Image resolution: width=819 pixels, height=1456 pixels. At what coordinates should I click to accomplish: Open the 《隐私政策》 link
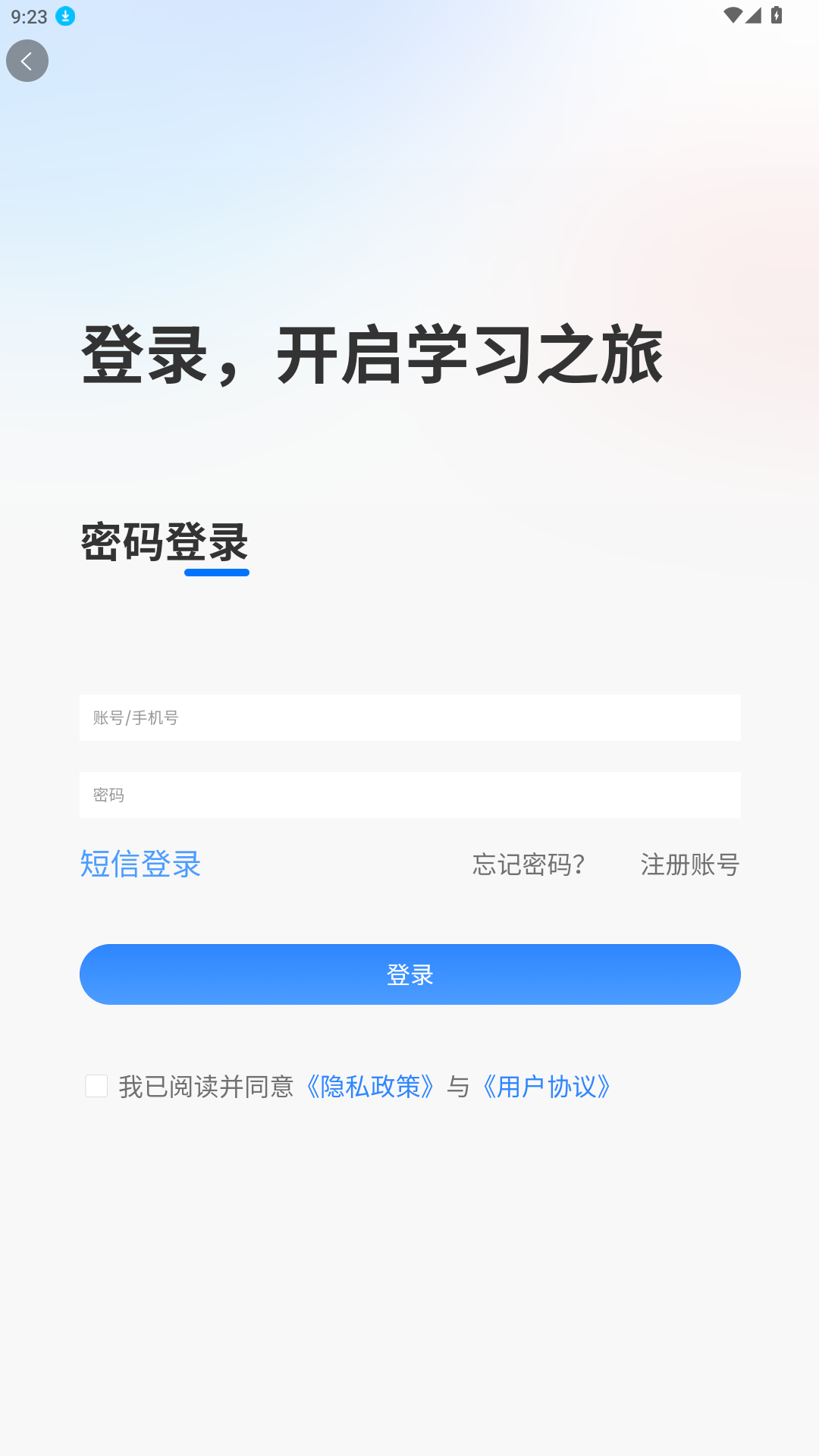click(370, 1086)
